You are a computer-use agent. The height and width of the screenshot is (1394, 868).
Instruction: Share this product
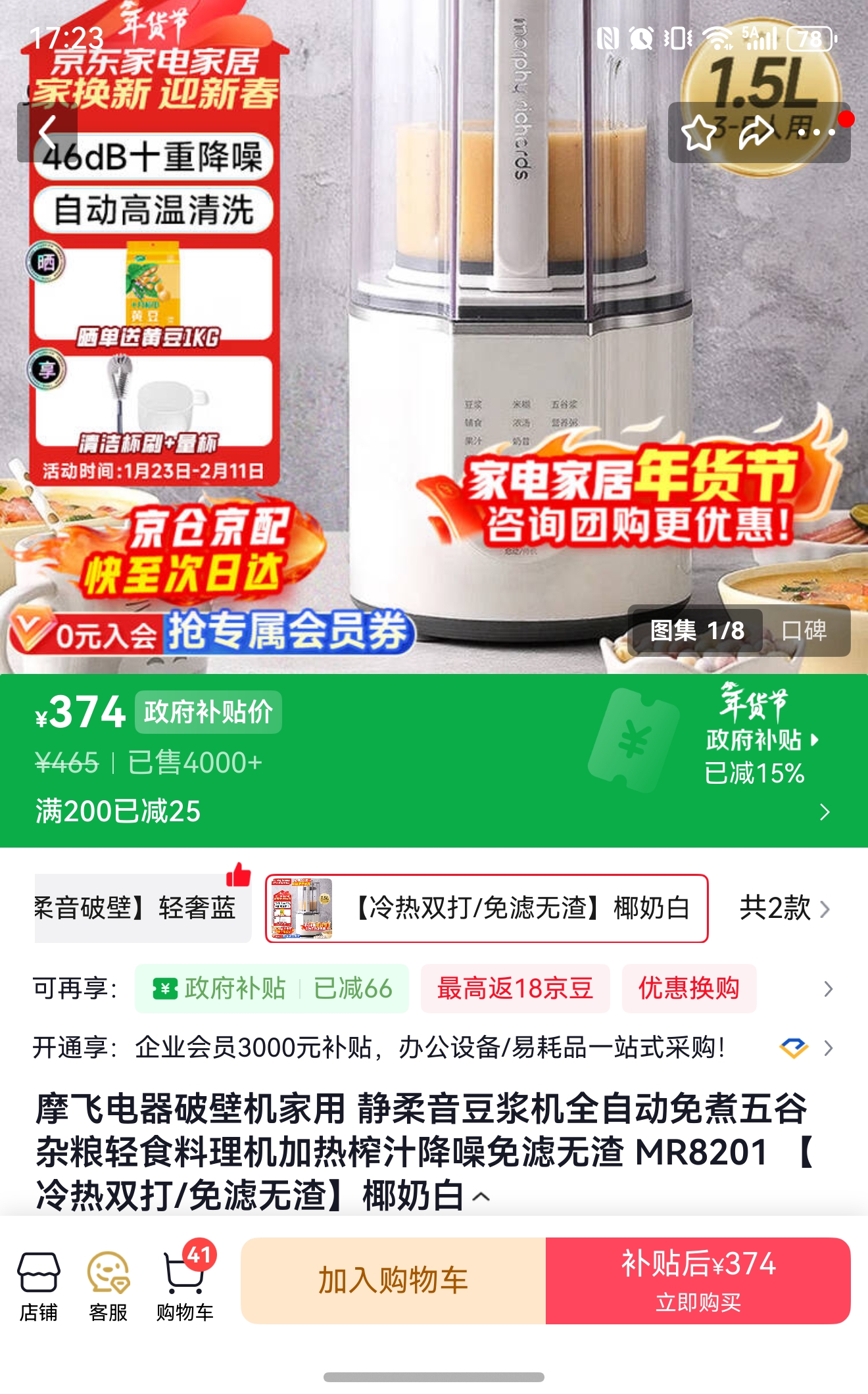(x=756, y=133)
